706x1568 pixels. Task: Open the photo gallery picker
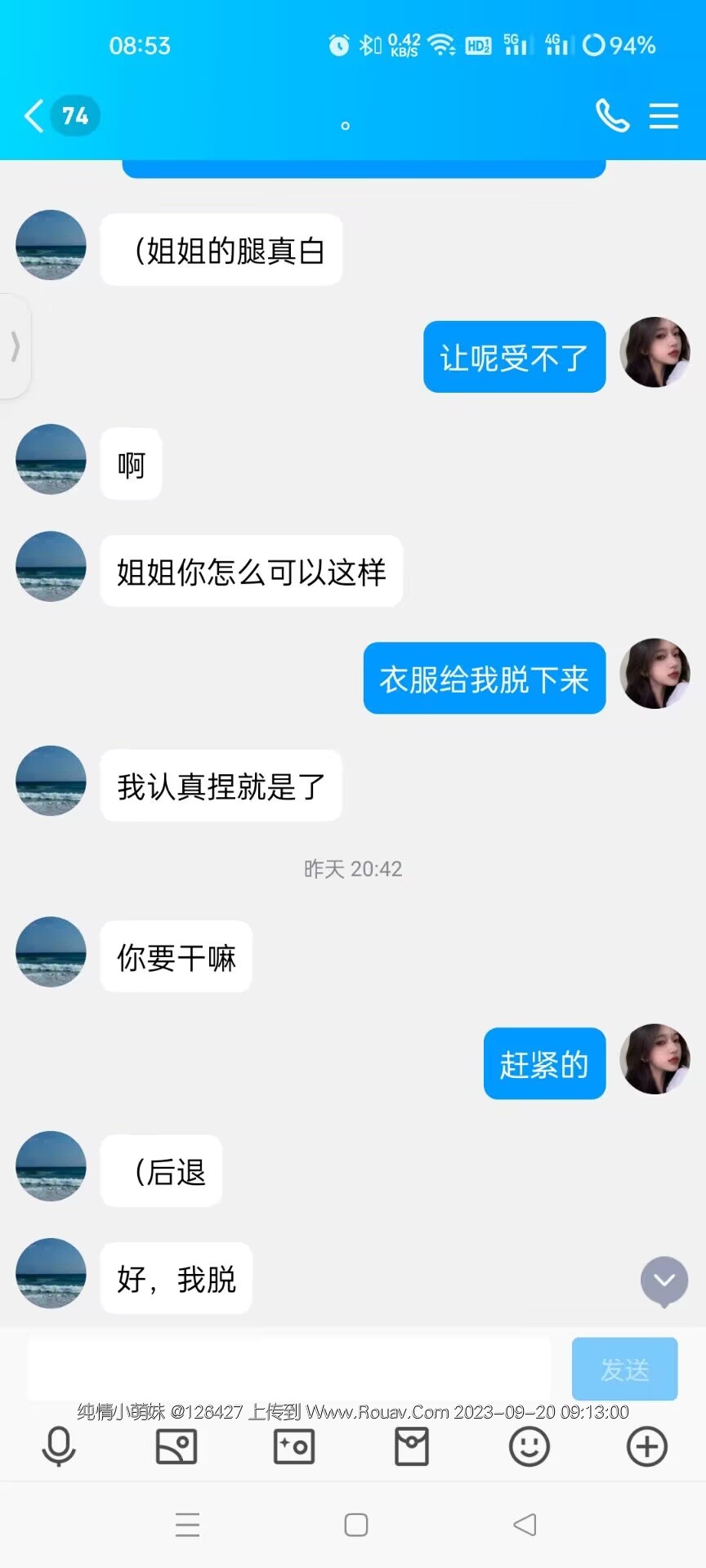[176, 1447]
